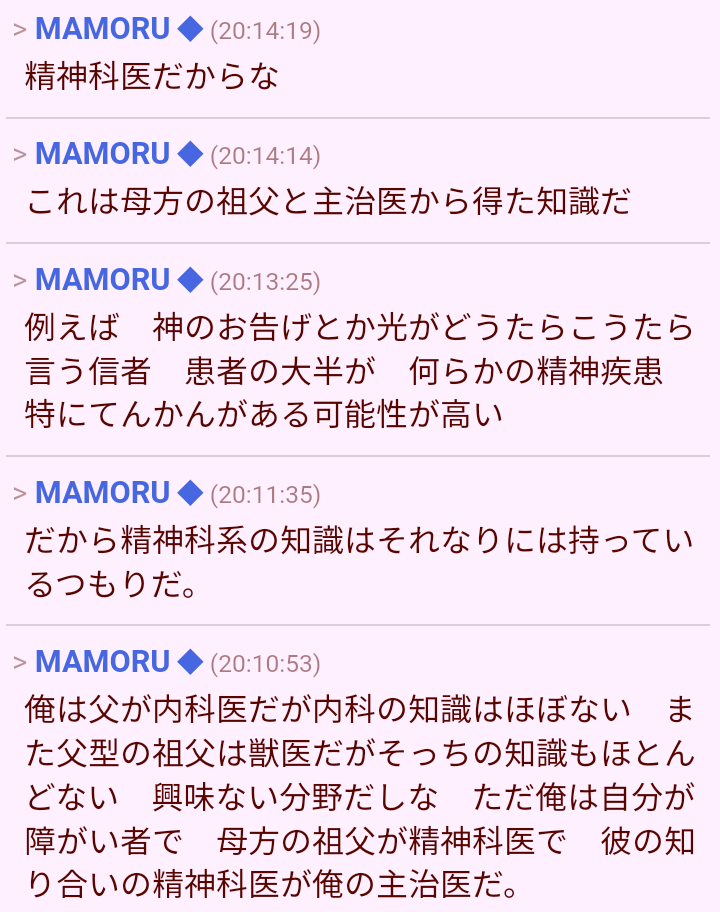Select MAMORU's name on the 20:13:25 message
Viewport: 720px width, 912px height.
[102, 280]
